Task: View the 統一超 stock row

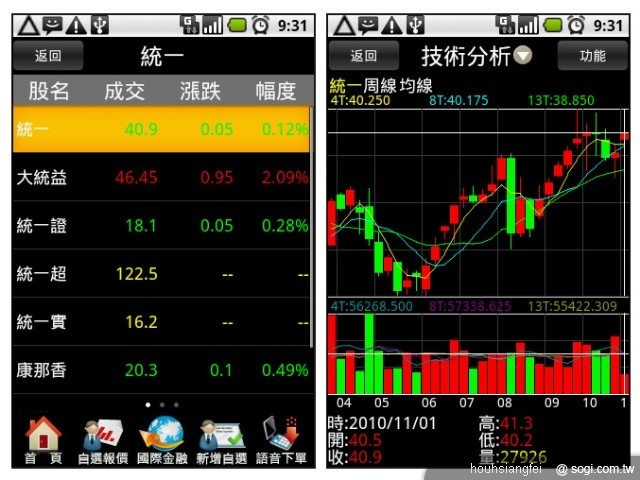Action: 162,274
